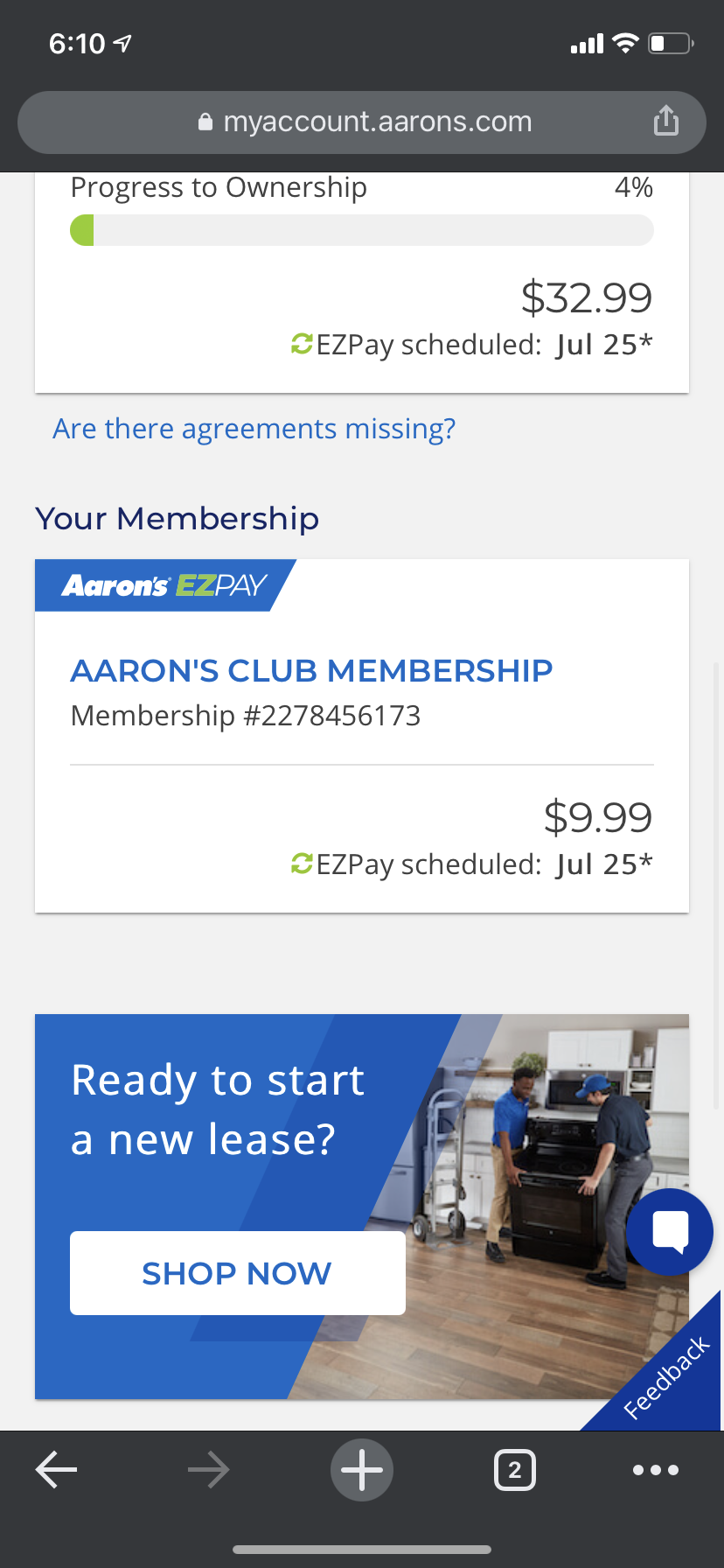Open the myaccount.aarons.com address field
The image size is (724, 1568).
365,122
